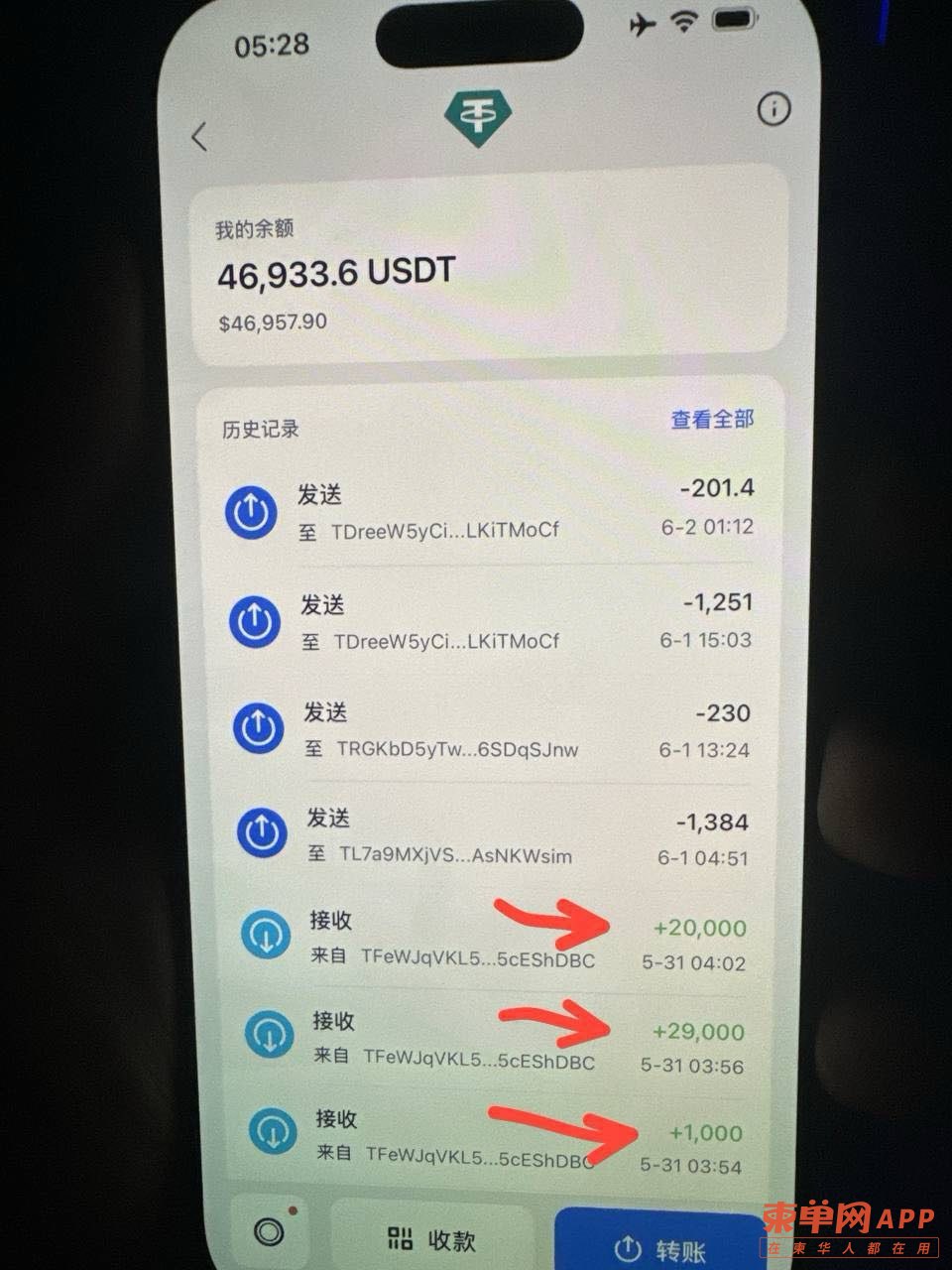Viewport: 952px width, 1270px height.
Task: Open the -201.4 send transaction
Action: [486, 510]
